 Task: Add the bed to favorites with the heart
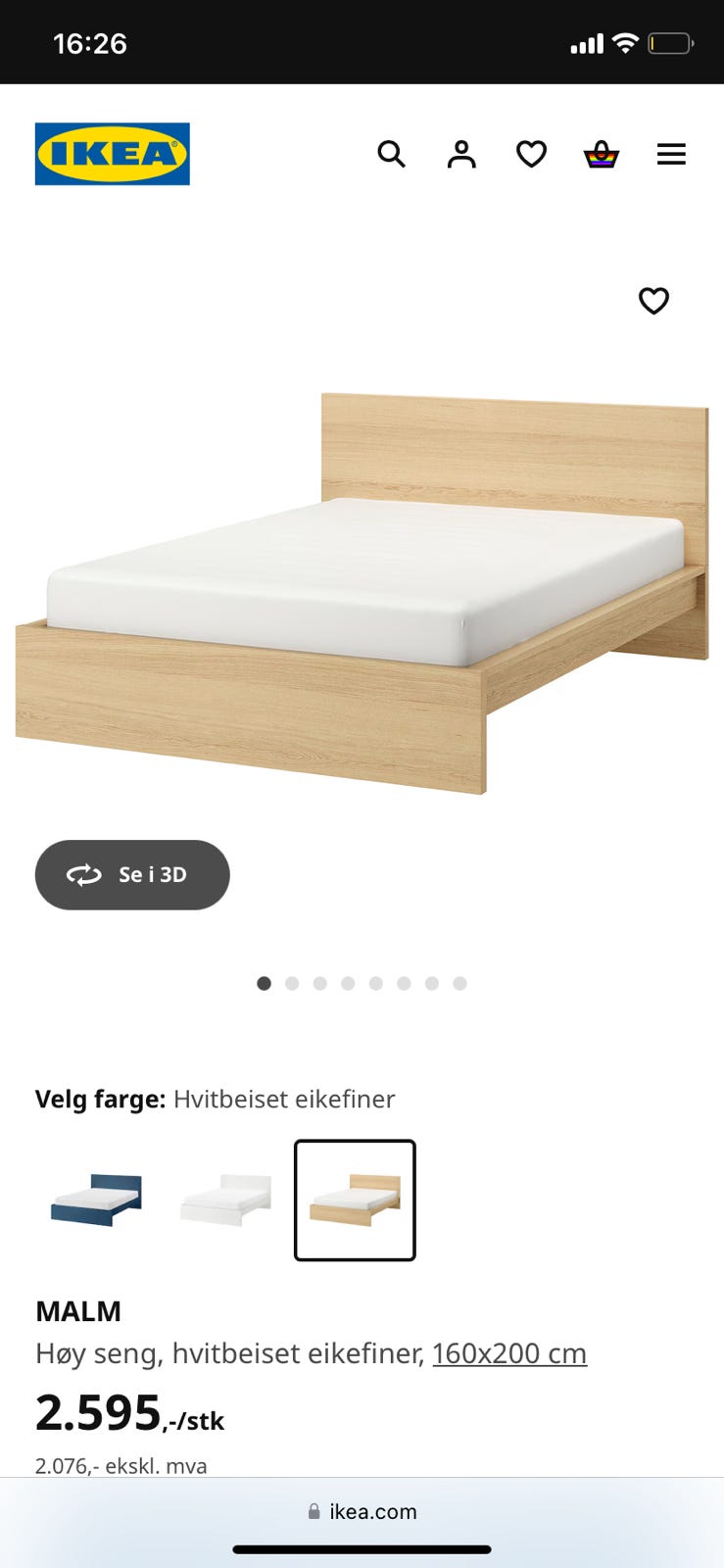(653, 301)
